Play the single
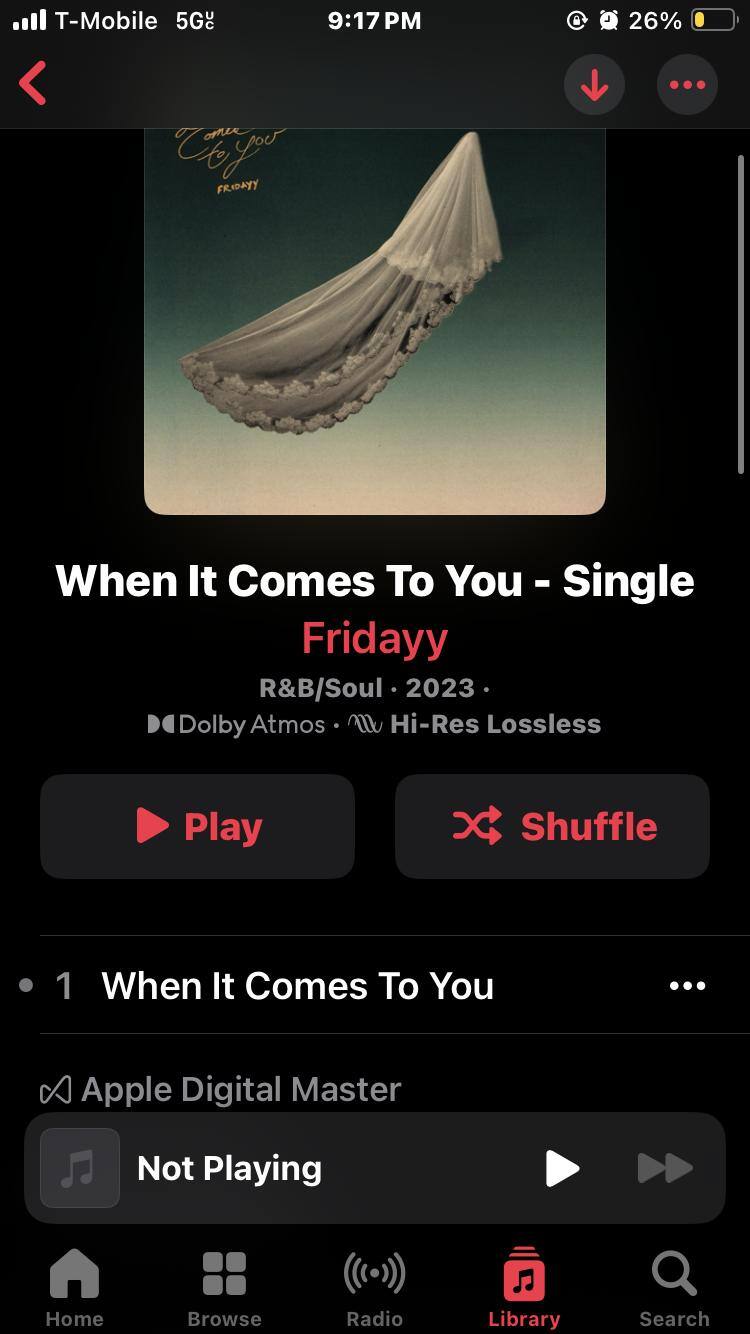The height and width of the screenshot is (1334, 750). pyautogui.click(x=197, y=826)
